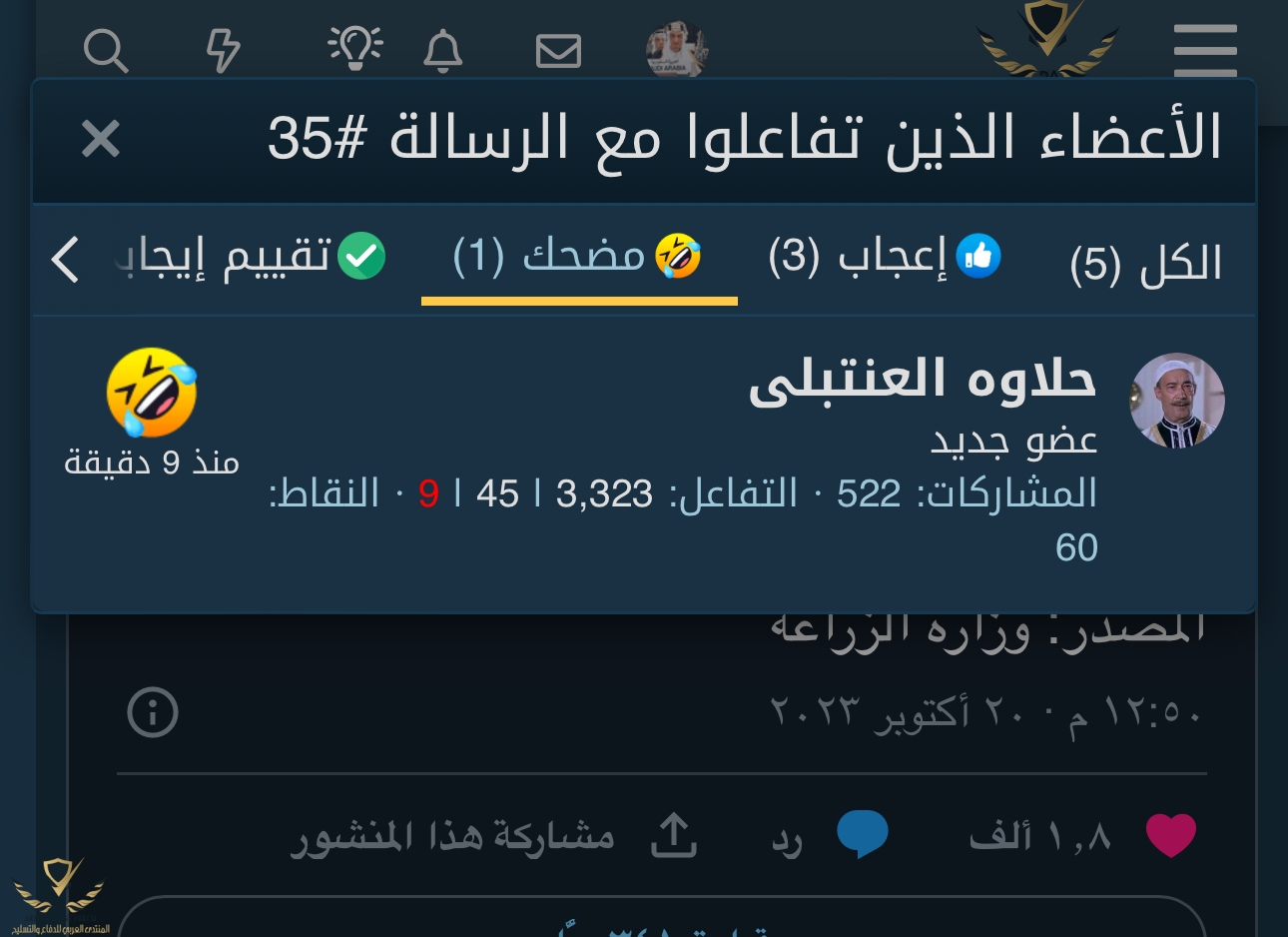Close the reactions dialog
The width and height of the screenshot is (1288, 937).
(101, 139)
